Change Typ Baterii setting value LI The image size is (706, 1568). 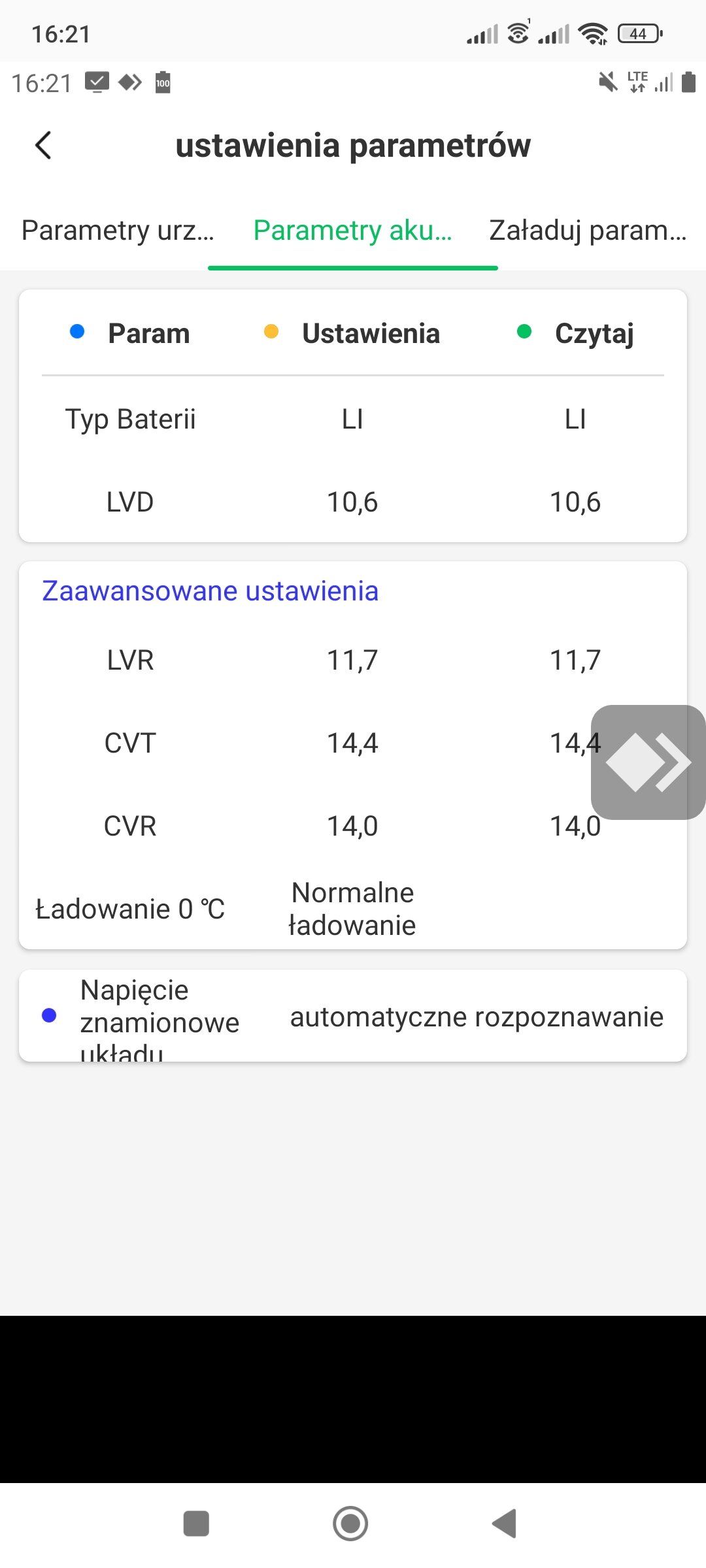coord(352,419)
